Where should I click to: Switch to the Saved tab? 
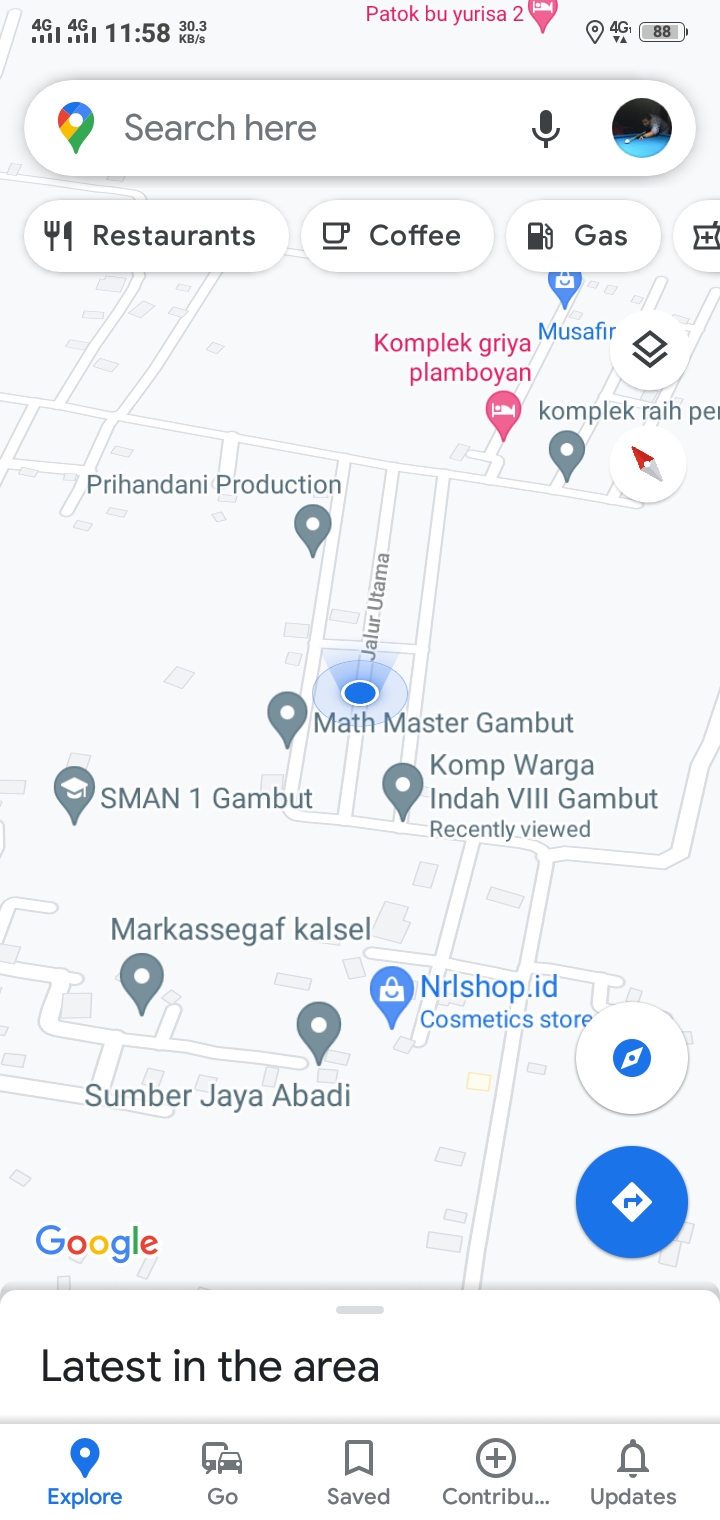358,1472
